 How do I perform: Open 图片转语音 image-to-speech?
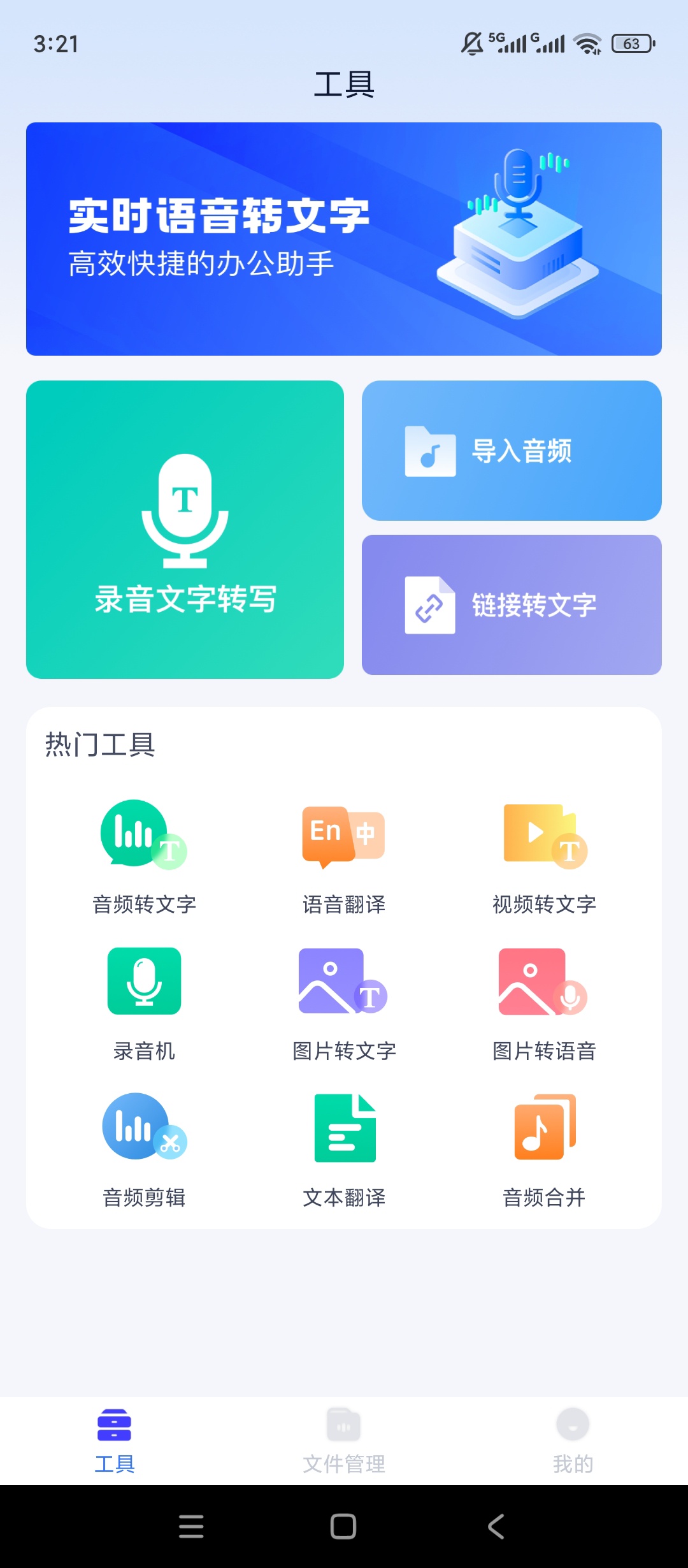[545, 1004]
